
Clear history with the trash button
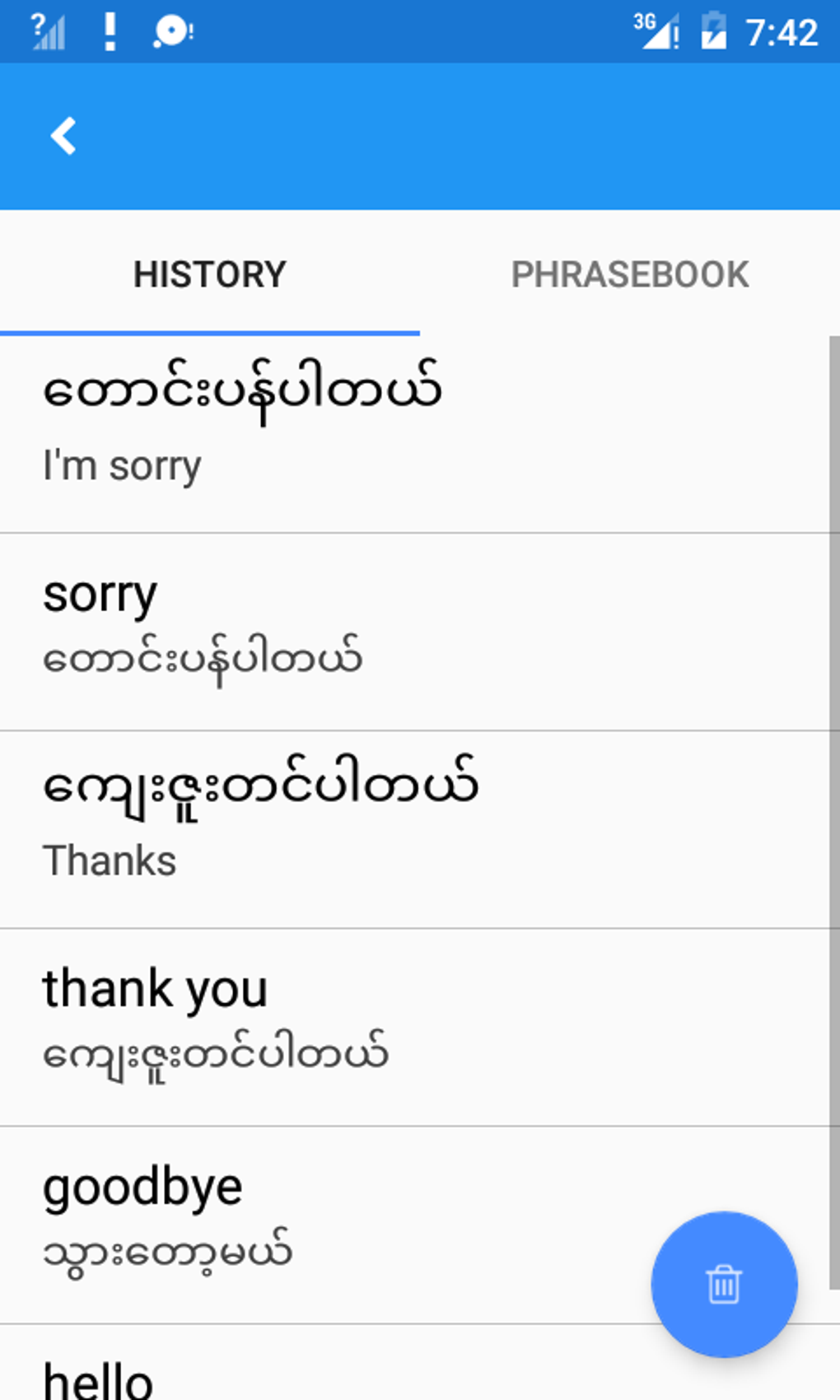point(723,1283)
